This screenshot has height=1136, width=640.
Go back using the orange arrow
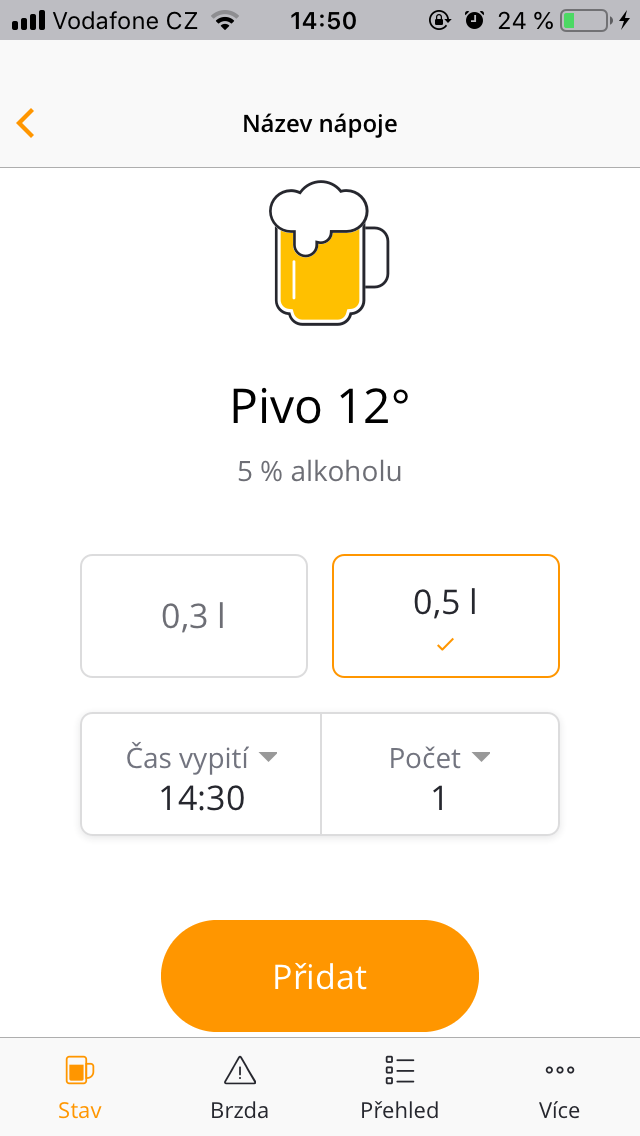pyautogui.click(x=26, y=123)
